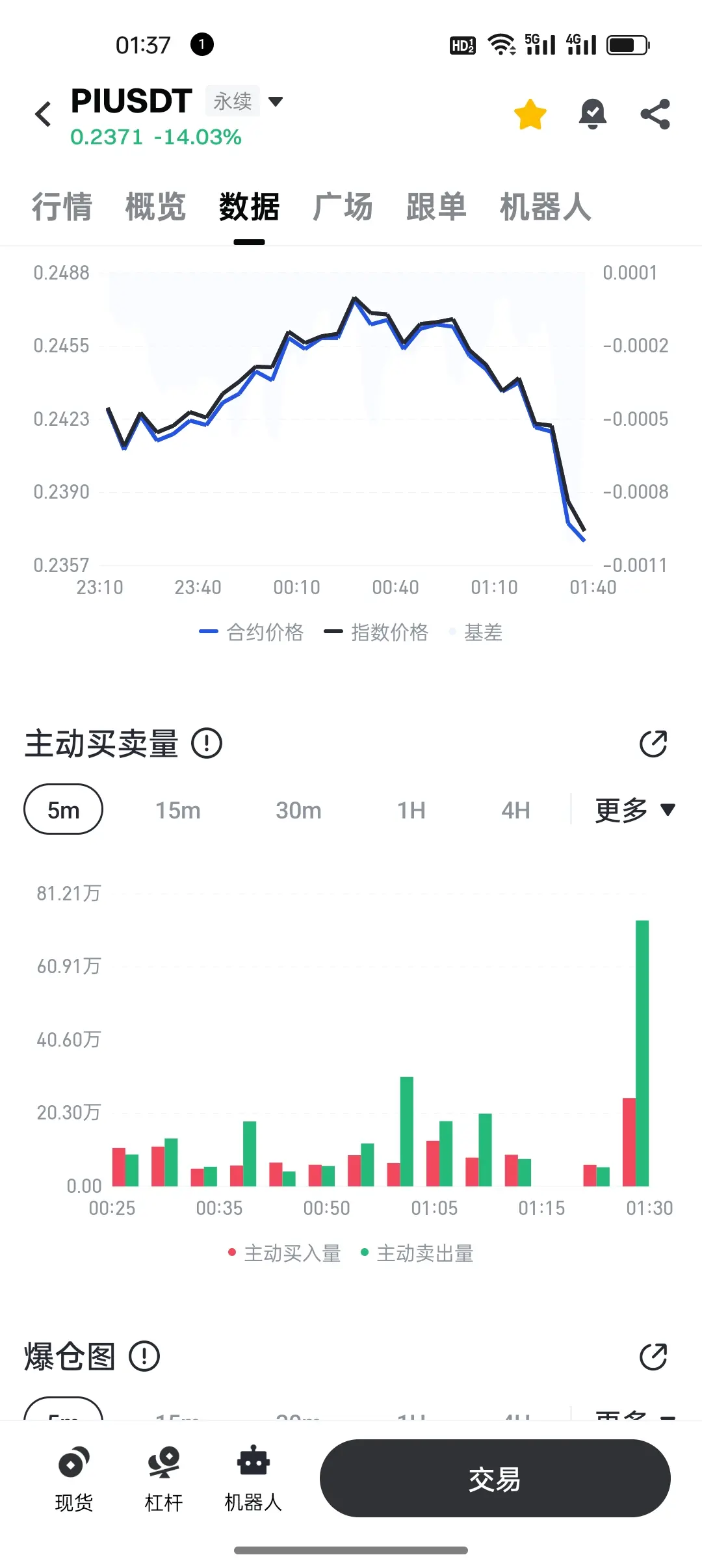The width and height of the screenshot is (702, 1568).
Task: Open the 广场 tab
Action: (343, 207)
